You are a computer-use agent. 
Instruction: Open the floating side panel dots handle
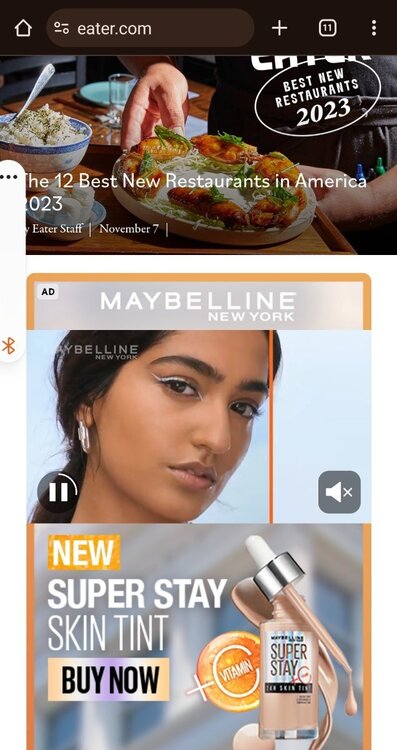pyautogui.click(x=9, y=177)
